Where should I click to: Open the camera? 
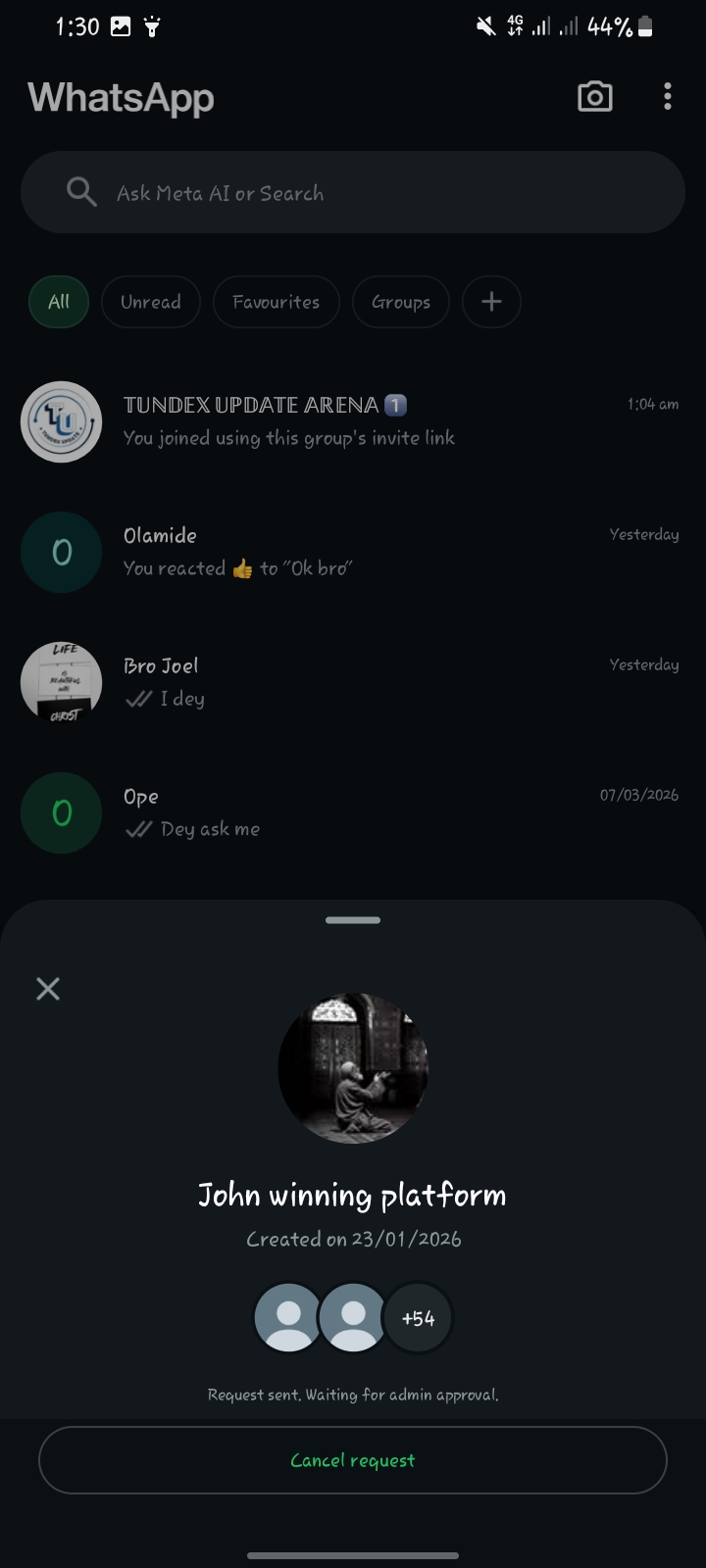(595, 97)
